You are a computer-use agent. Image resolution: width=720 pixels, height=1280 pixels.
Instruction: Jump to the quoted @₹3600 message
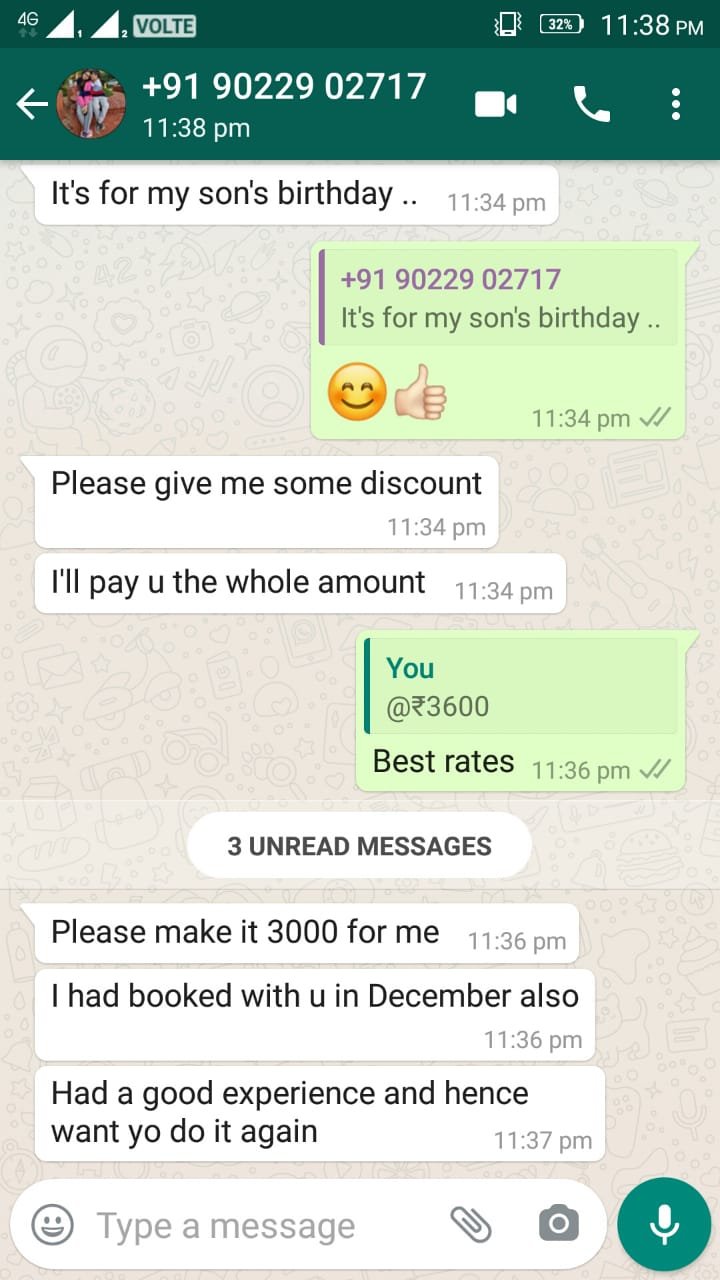coord(520,686)
